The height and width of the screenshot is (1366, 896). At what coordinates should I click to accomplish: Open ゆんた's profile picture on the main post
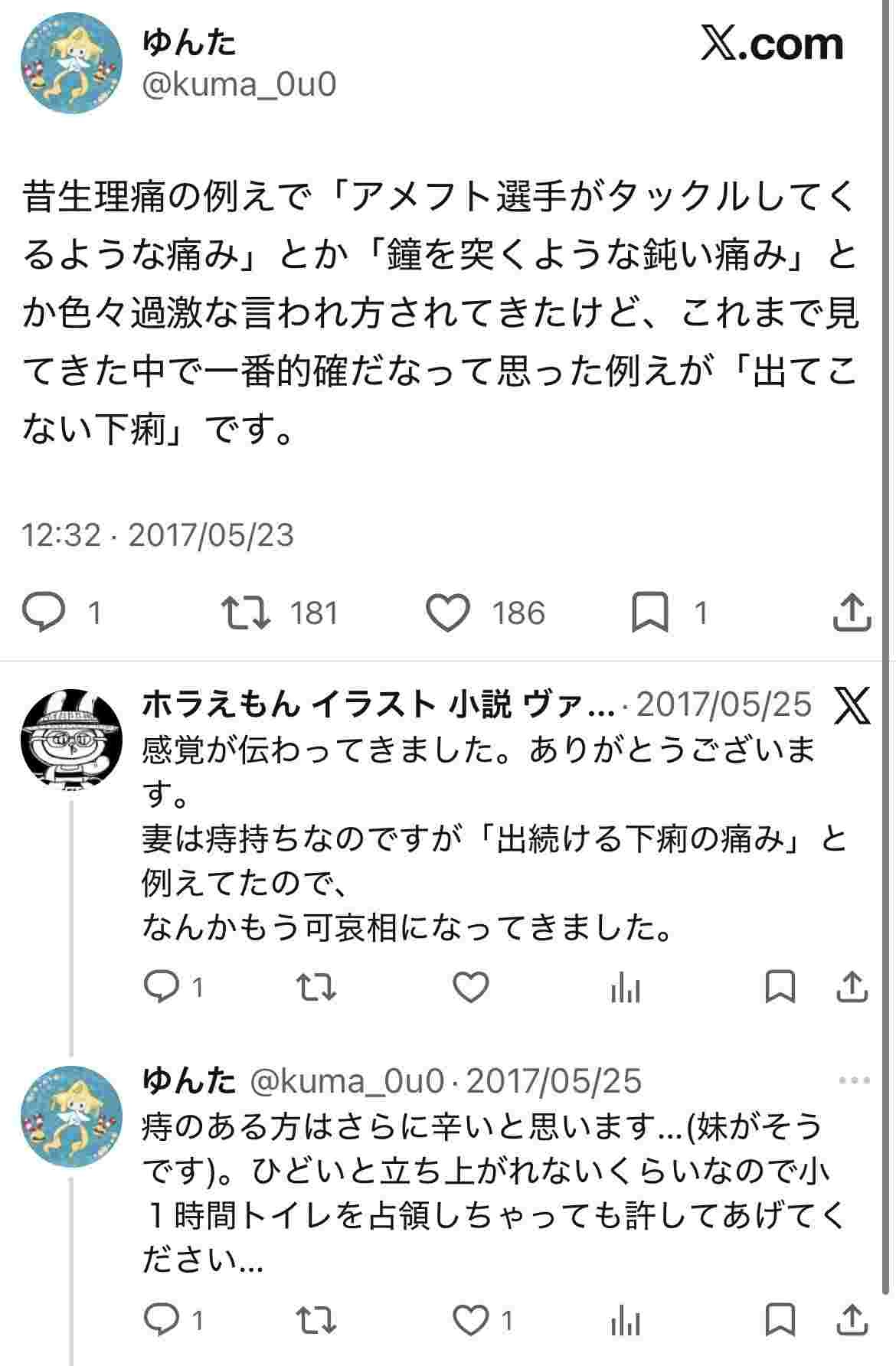70,63
